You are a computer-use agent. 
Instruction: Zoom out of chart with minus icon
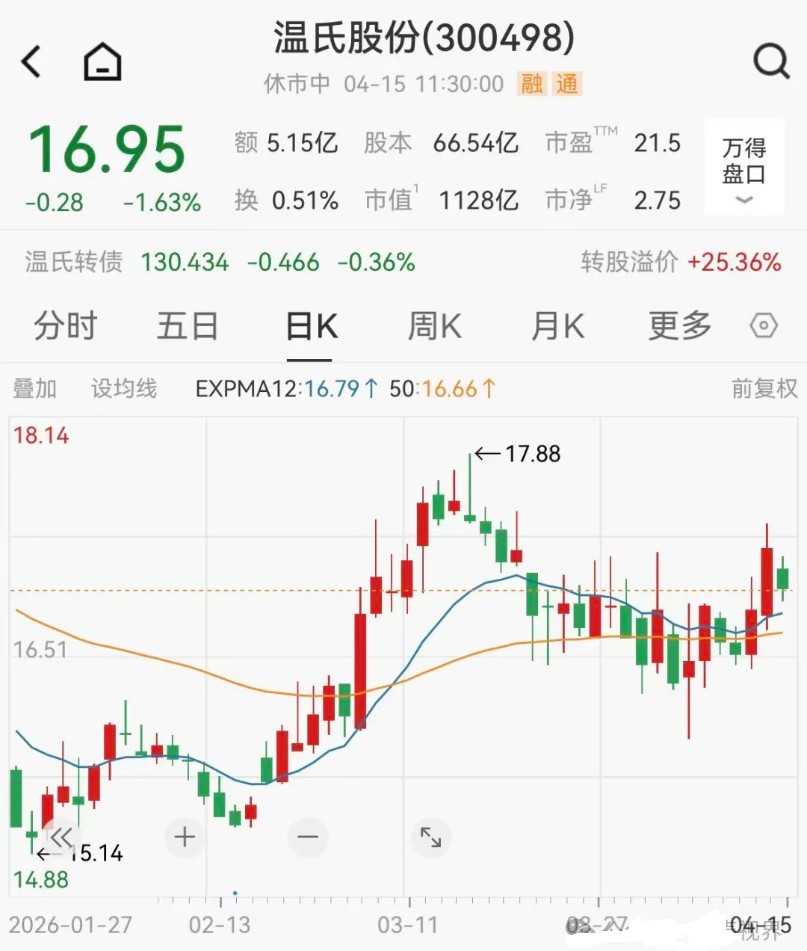308,838
